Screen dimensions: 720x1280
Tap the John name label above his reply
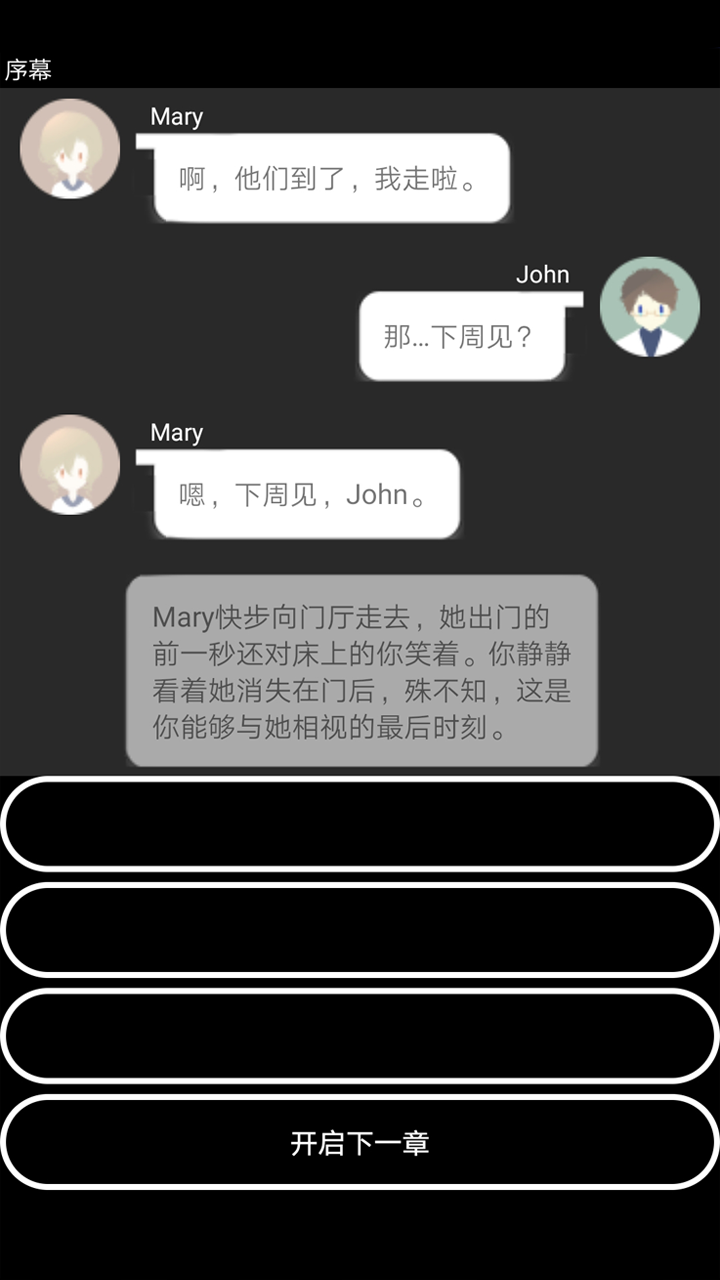coord(544,274)
